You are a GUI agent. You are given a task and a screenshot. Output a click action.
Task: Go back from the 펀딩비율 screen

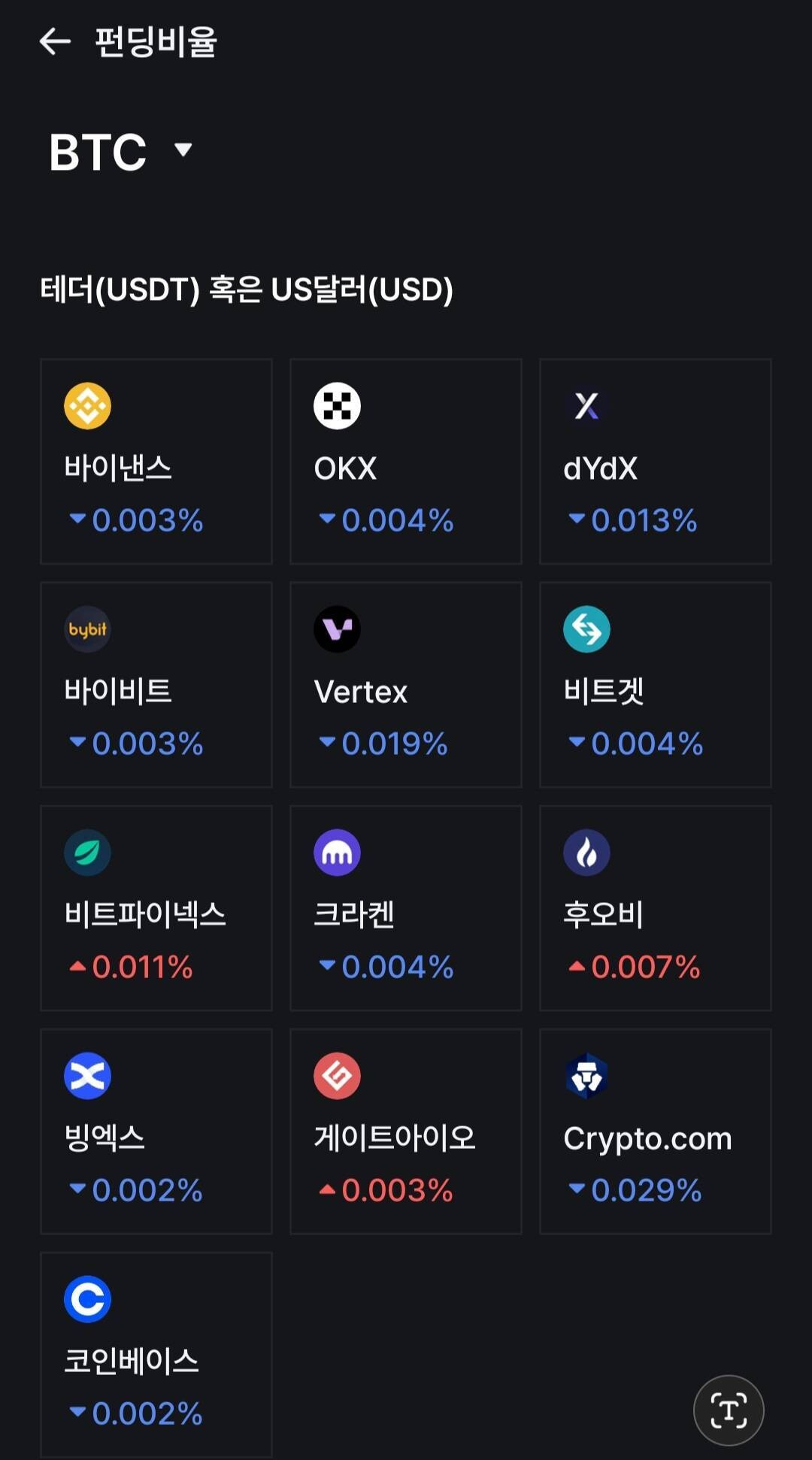54,41
